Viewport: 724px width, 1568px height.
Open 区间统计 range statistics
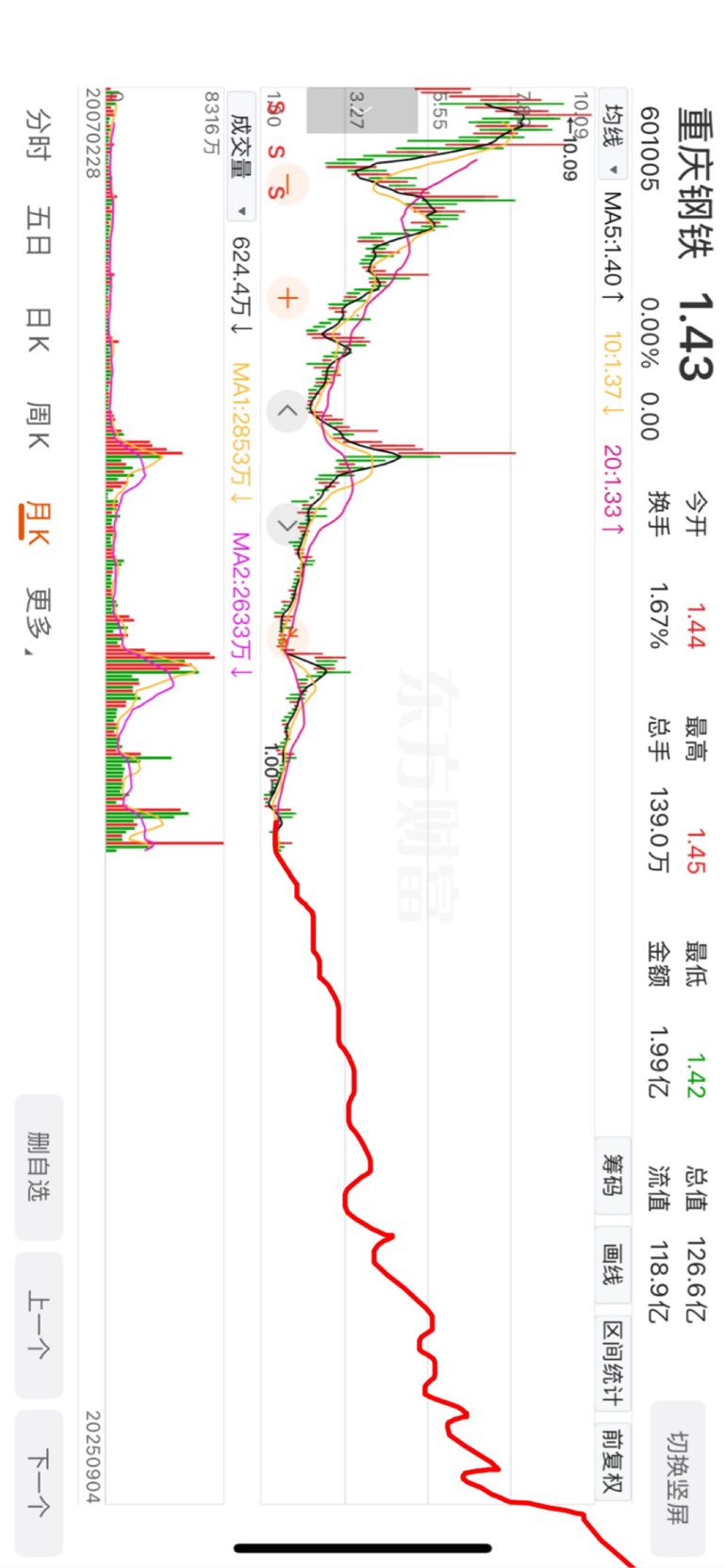[x=613, y=1364]
